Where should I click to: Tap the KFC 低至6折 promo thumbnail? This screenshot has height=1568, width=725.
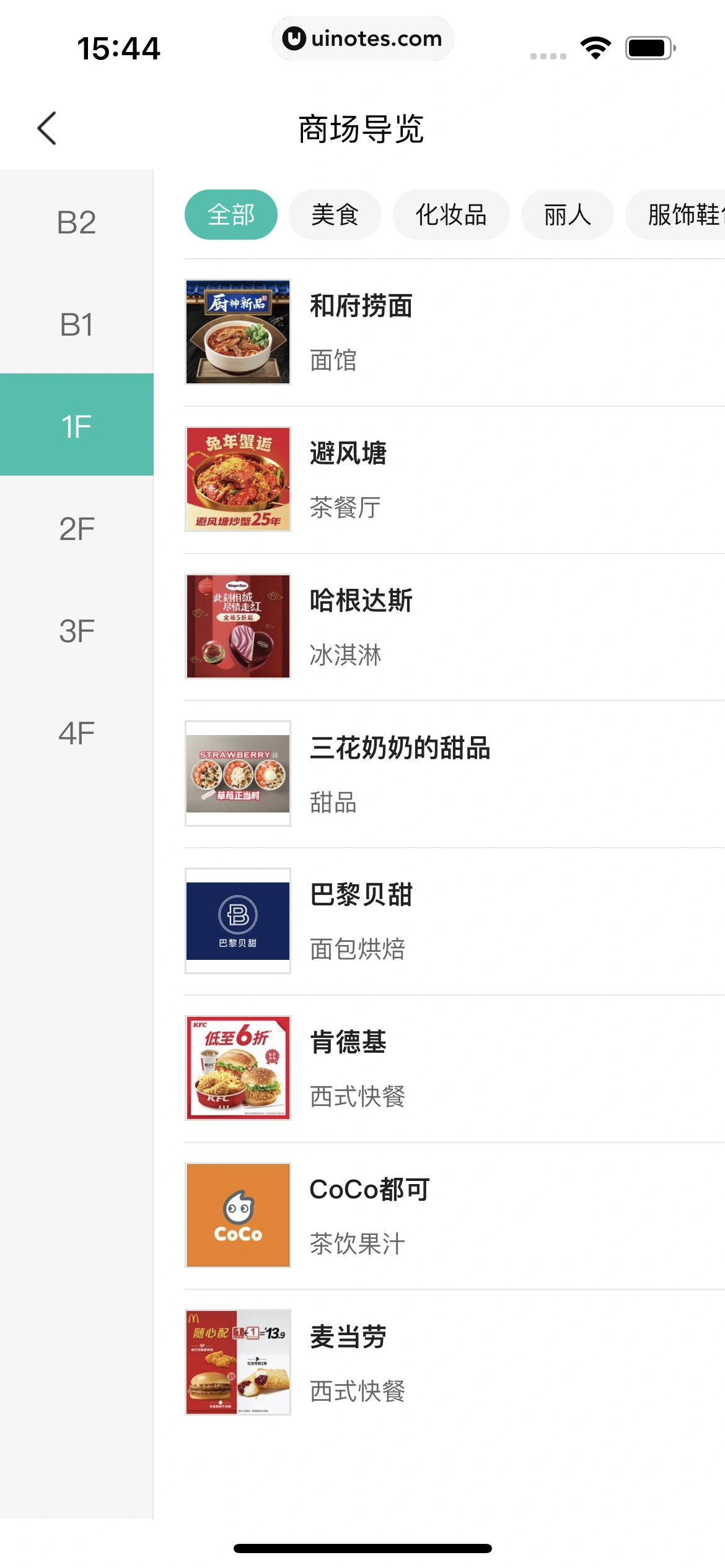pyautogui.click(x=237, y=1068)
